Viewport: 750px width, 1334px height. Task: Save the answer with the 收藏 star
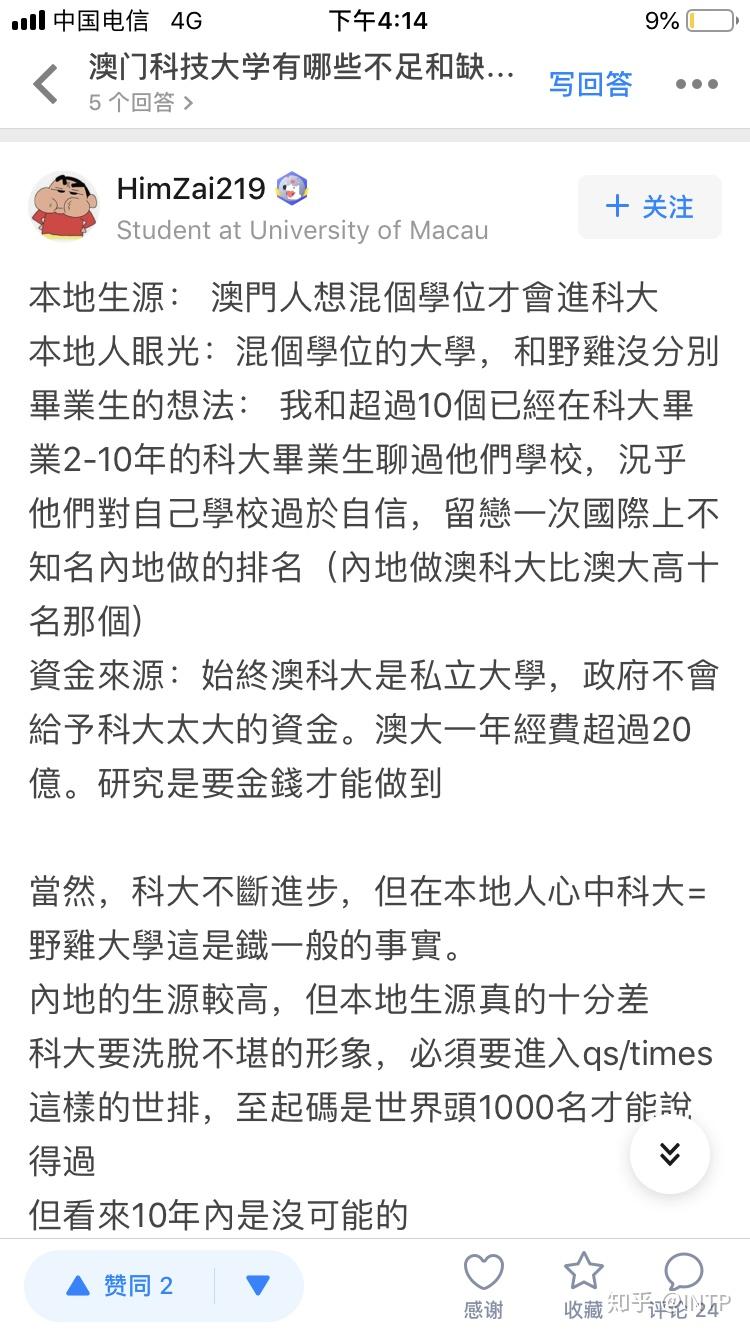point(583,1286)
